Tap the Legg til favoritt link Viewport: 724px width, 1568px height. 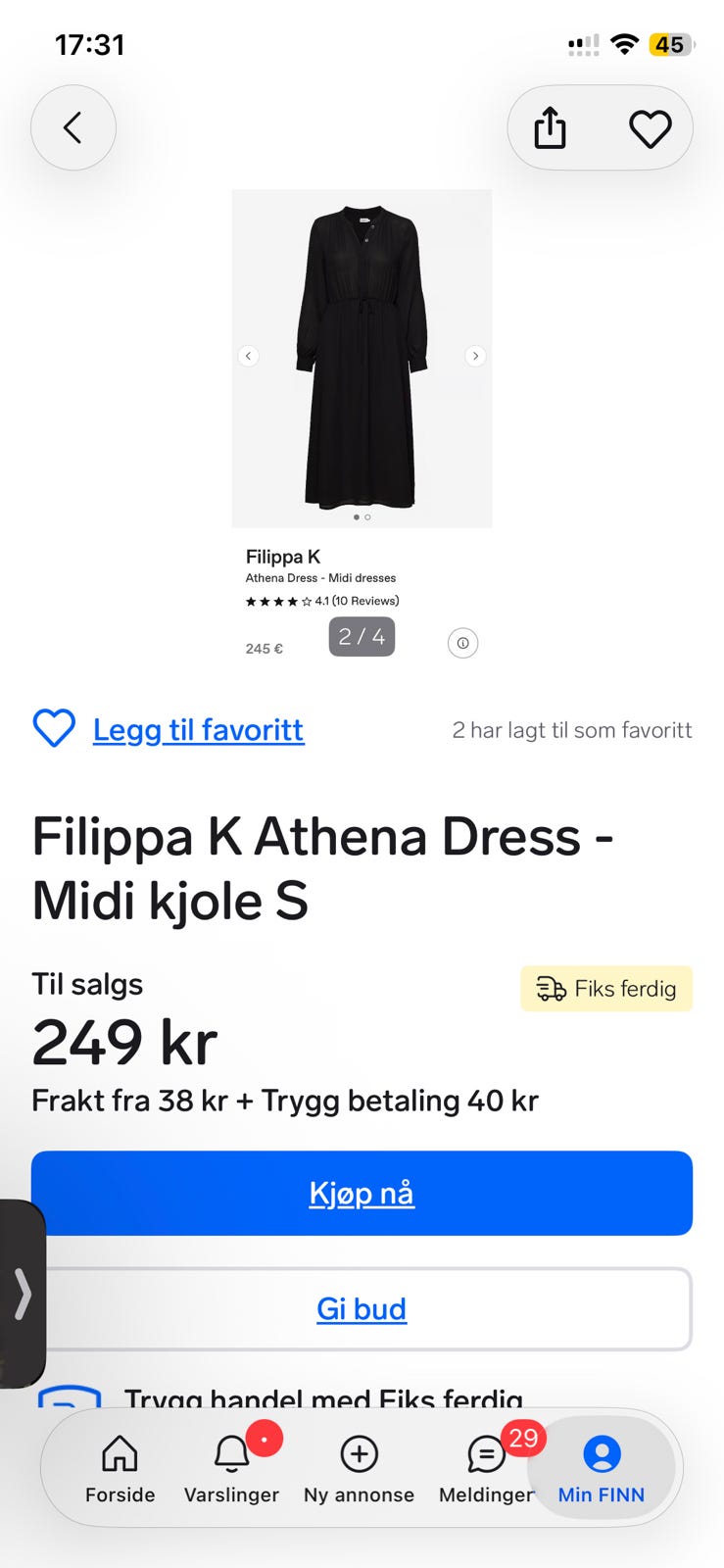click(198, 730)
